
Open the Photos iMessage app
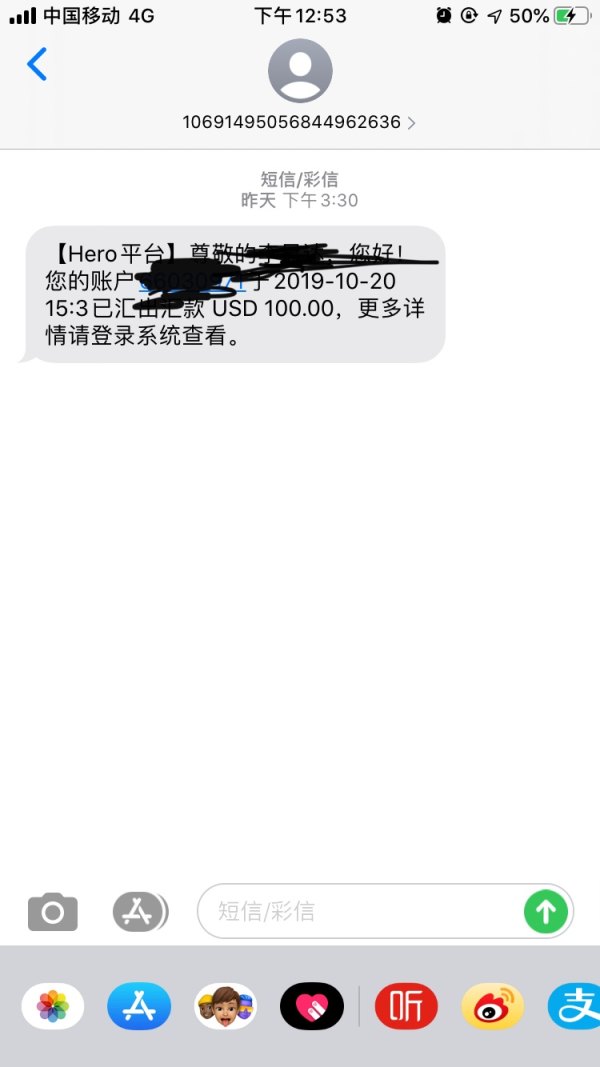(x=53, y=1007)
